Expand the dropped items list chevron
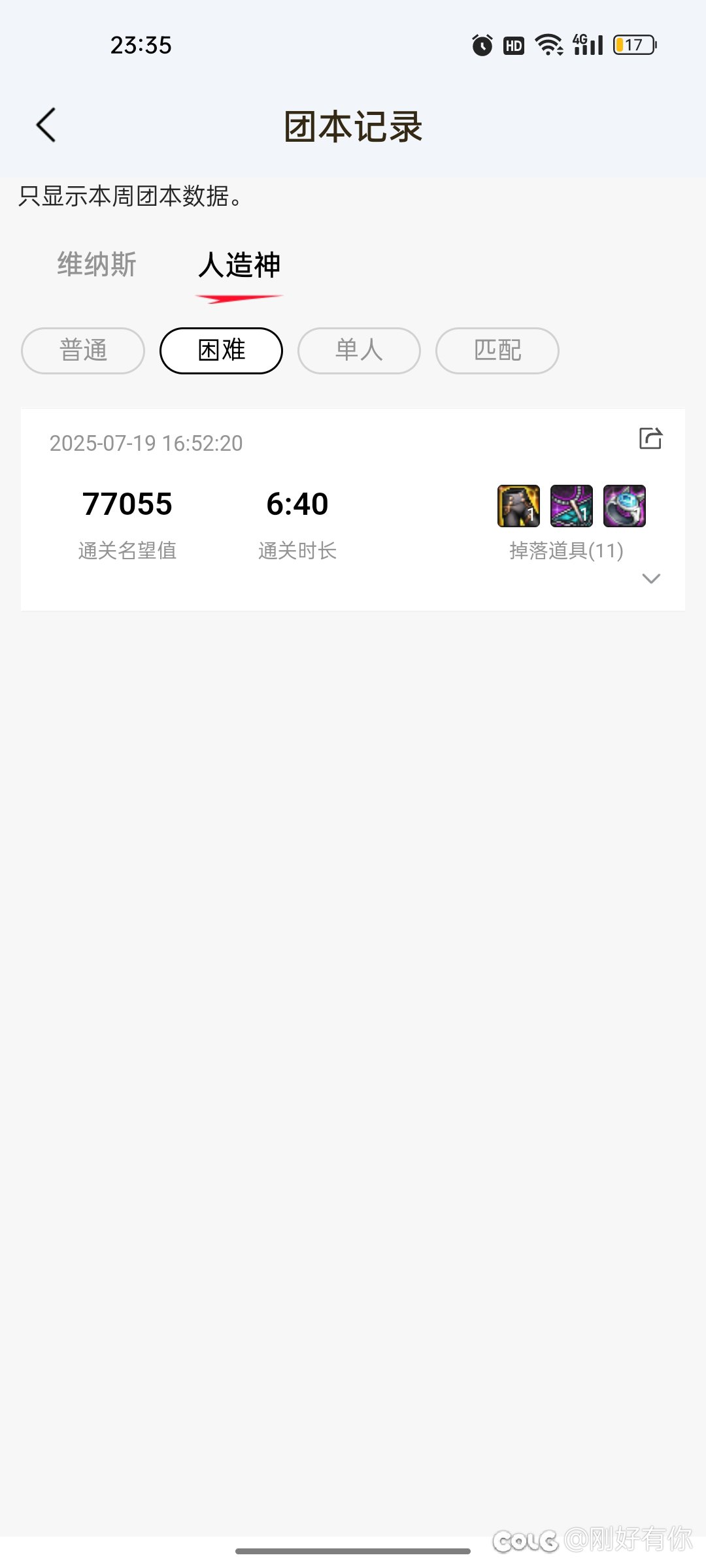706x1568 pixels. 651,578
